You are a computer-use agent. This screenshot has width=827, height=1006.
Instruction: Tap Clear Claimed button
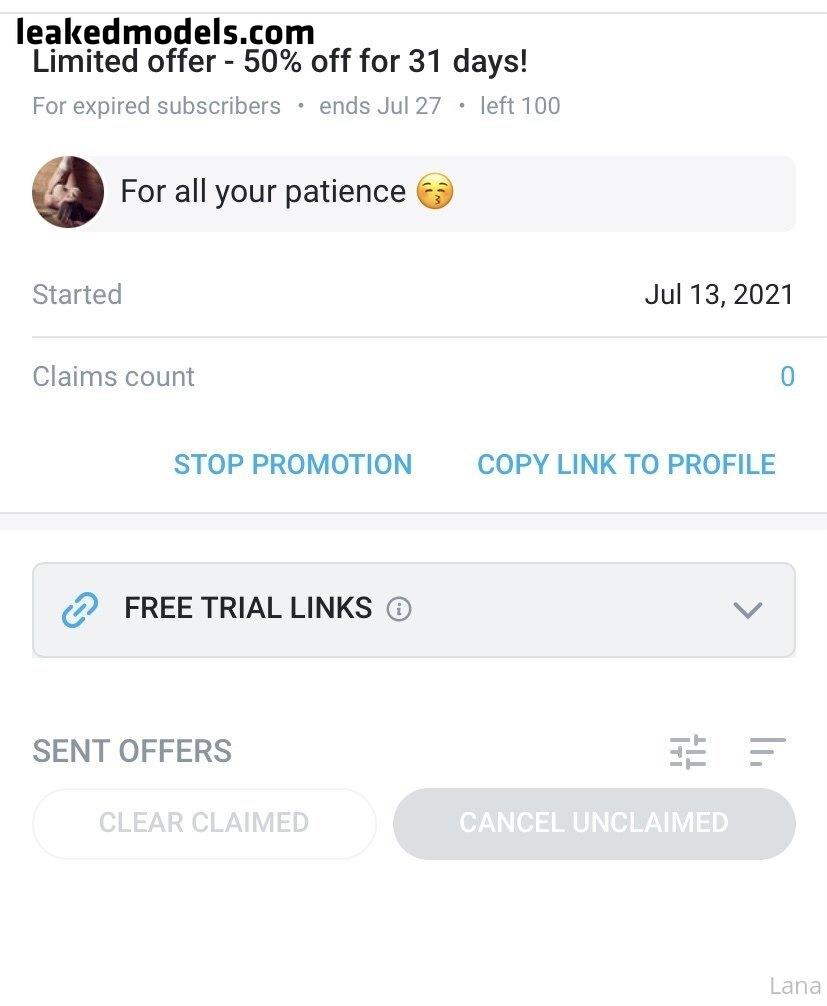point(204,823)
